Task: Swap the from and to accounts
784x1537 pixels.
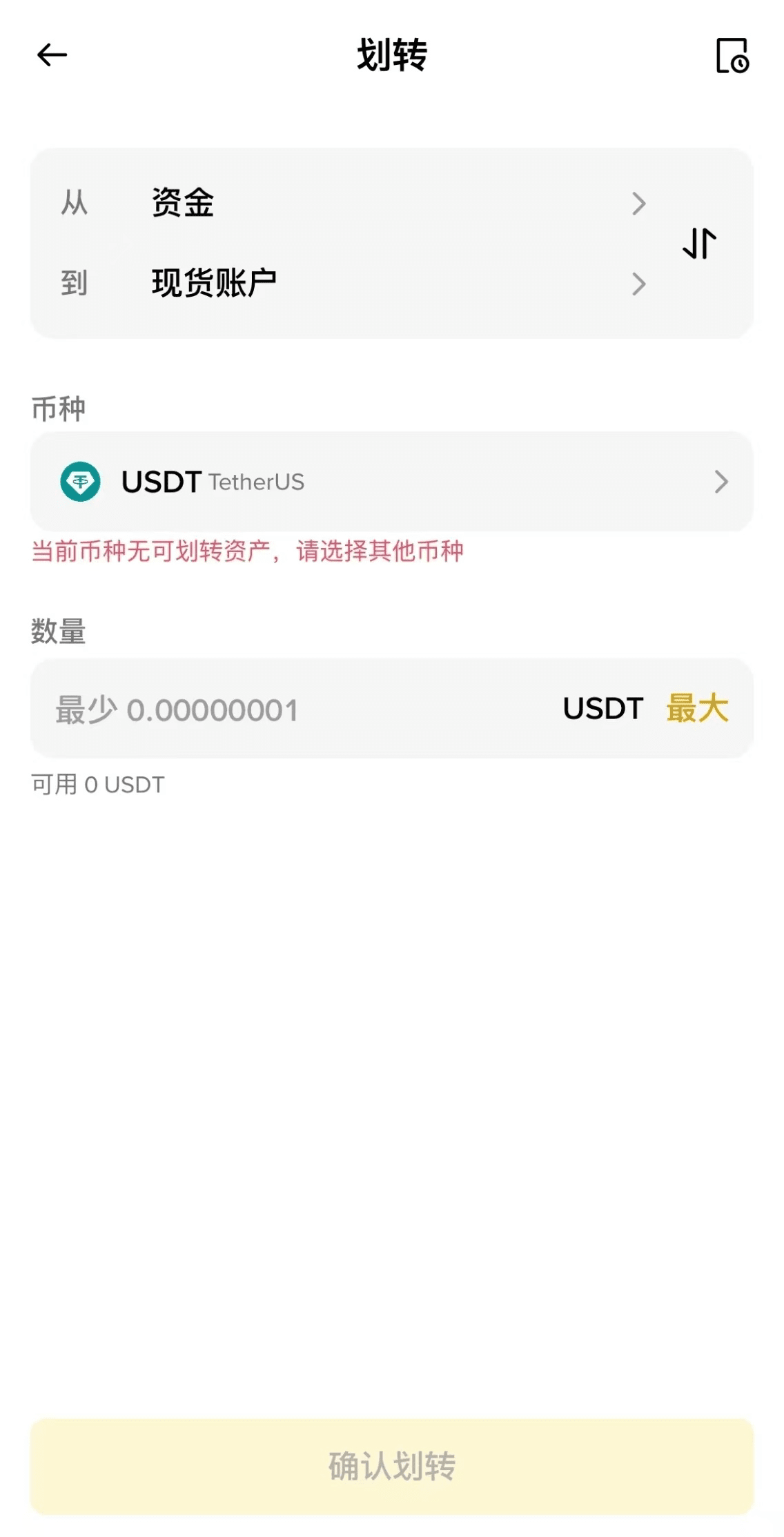Action: [x=699, y=244]
